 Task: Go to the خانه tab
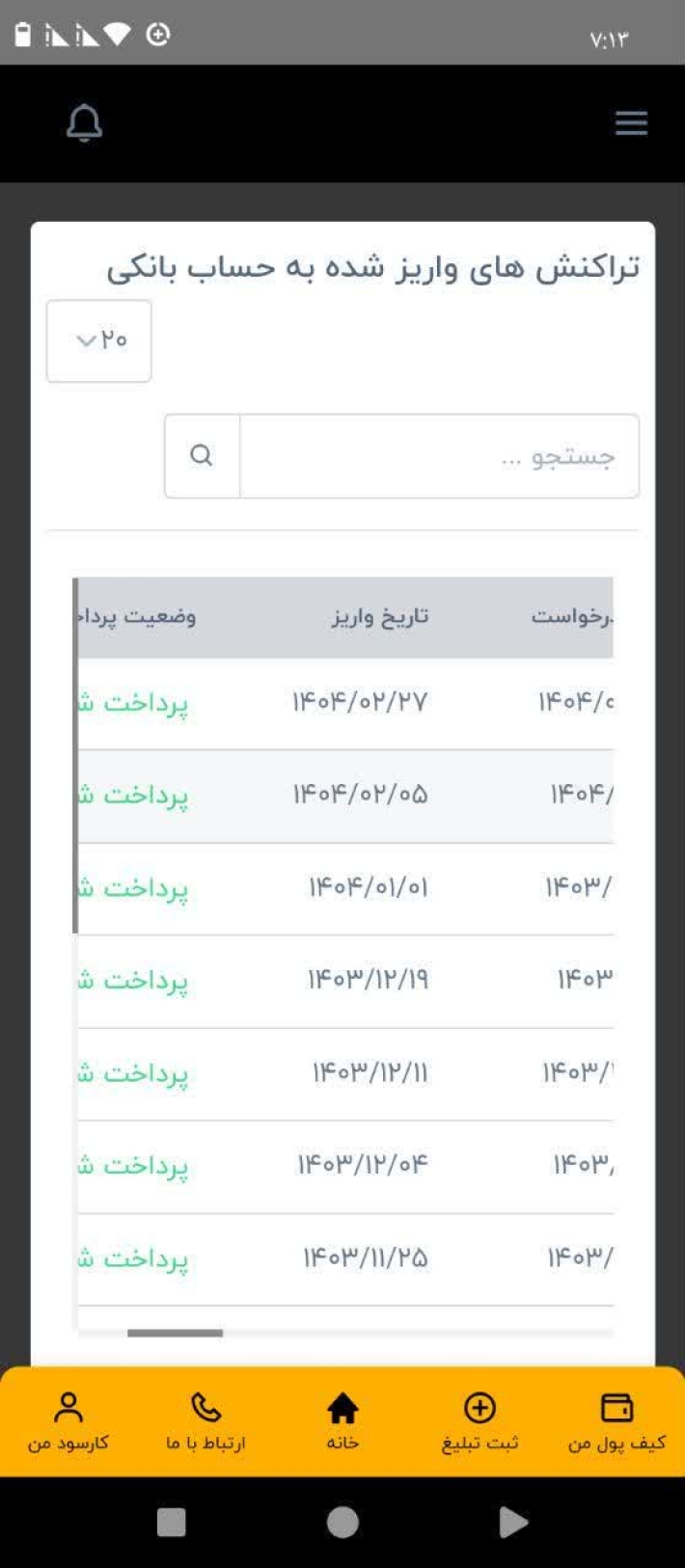tap(342, 1421)
